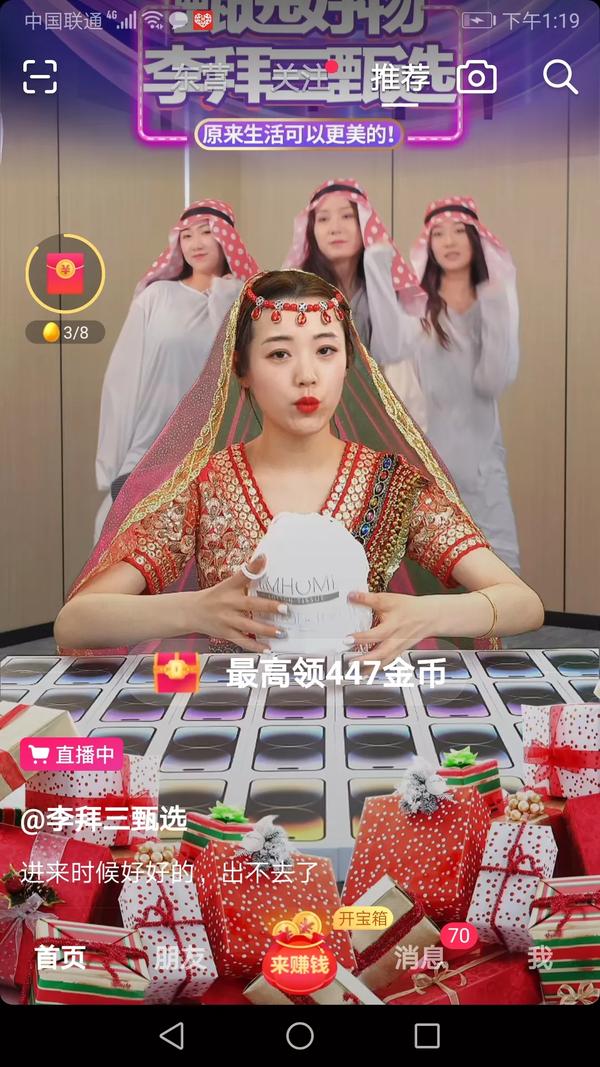Image resolution: width=600 pixels, height=1067 pixels.
Task: Open the 来赚钱 money bag button
Action: 300,954
